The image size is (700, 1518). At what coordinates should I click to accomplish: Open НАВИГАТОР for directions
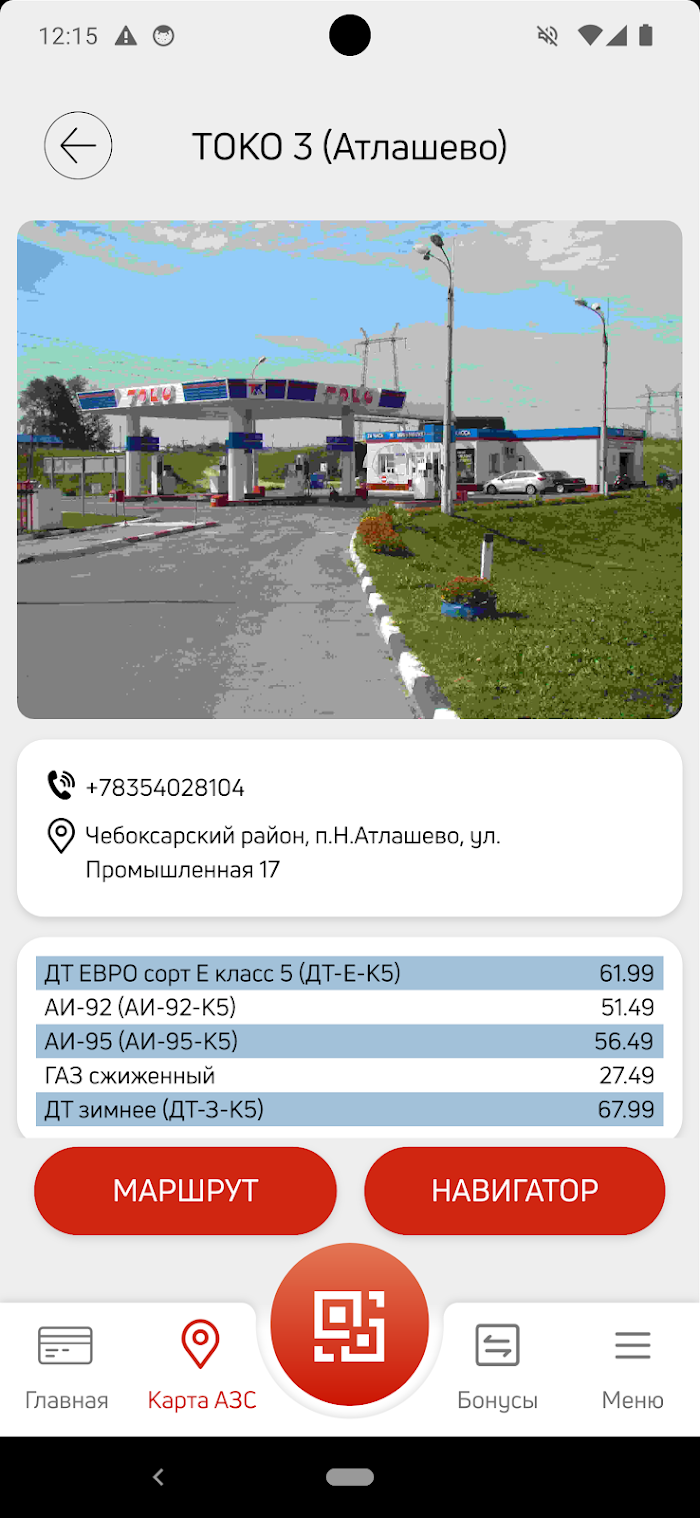515,1191
